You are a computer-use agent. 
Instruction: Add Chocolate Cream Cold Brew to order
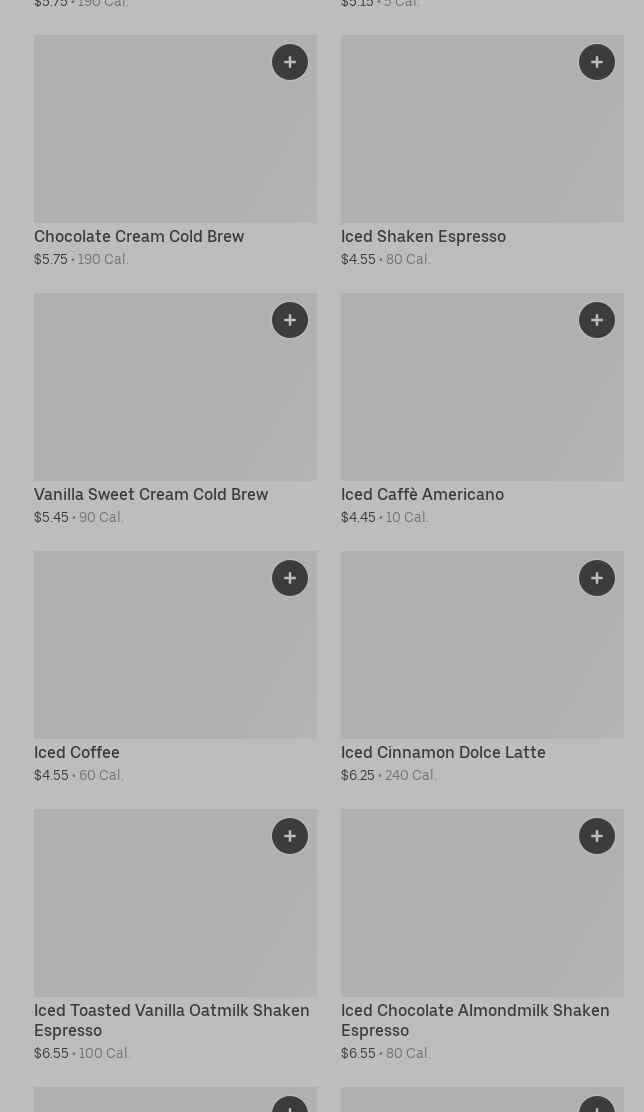click(290, 62)
